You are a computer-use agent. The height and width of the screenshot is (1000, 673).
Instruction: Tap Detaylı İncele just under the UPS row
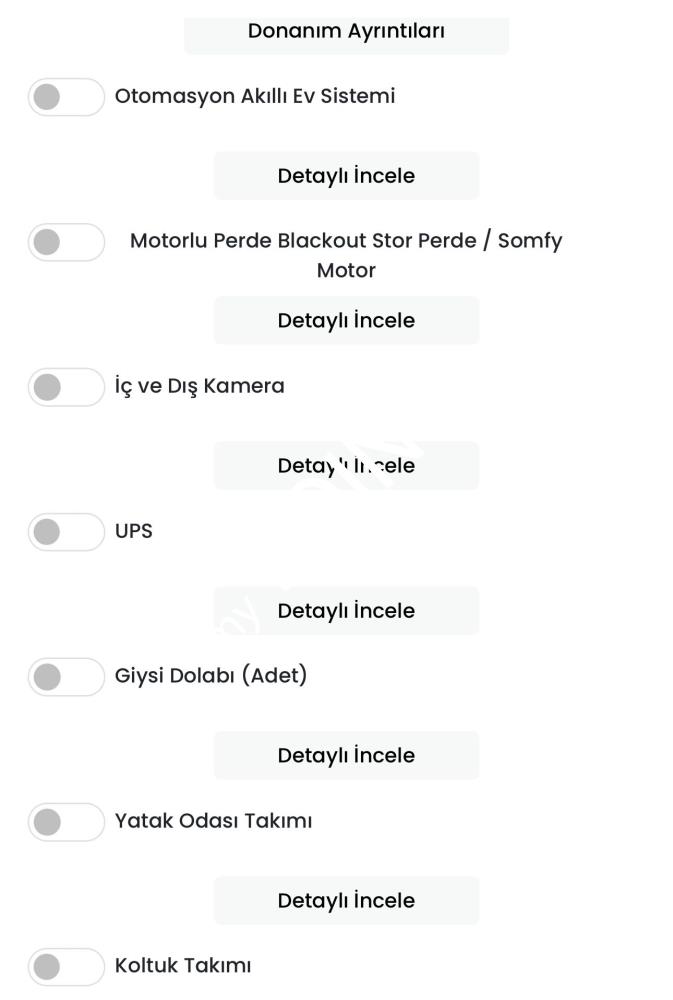point(346,611)
